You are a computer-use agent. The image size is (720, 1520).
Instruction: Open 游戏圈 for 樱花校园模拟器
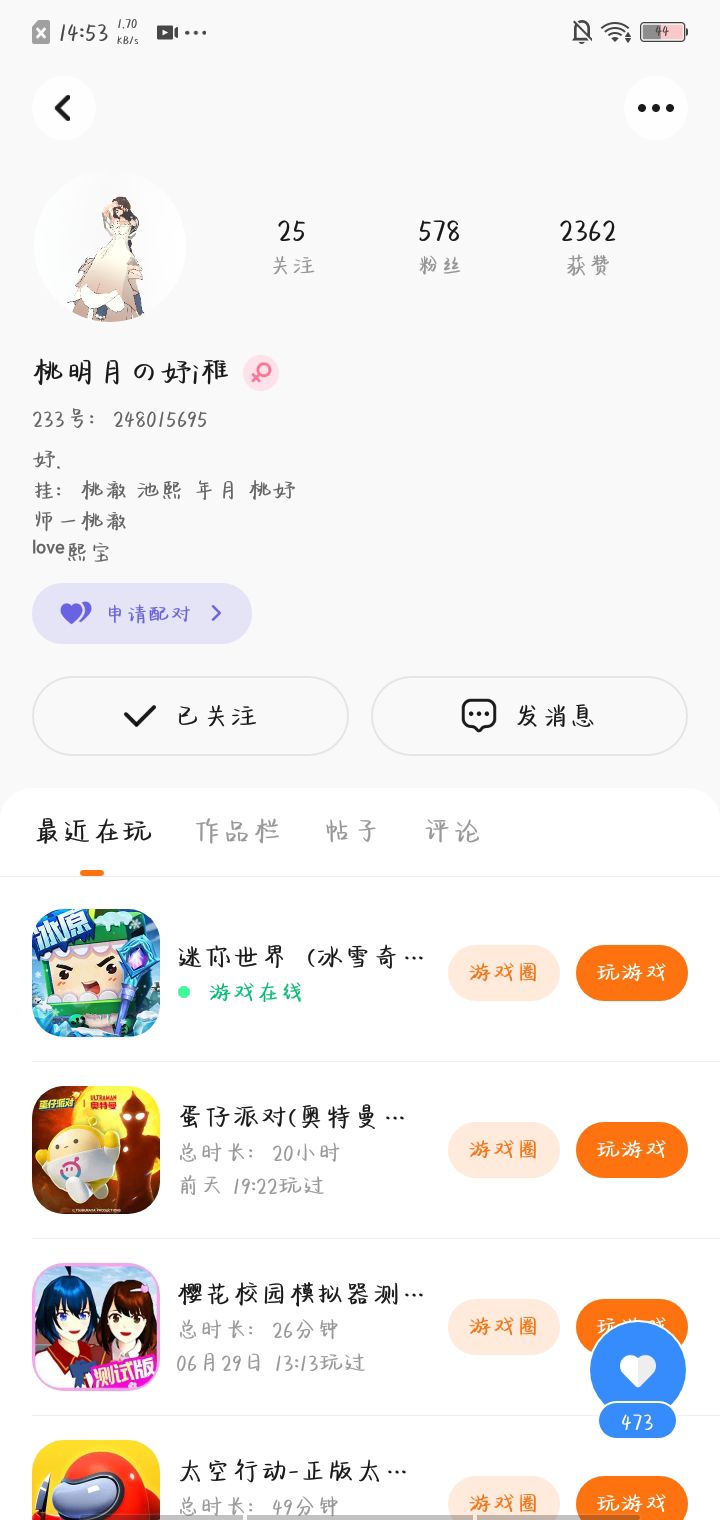click(503, 1326)
